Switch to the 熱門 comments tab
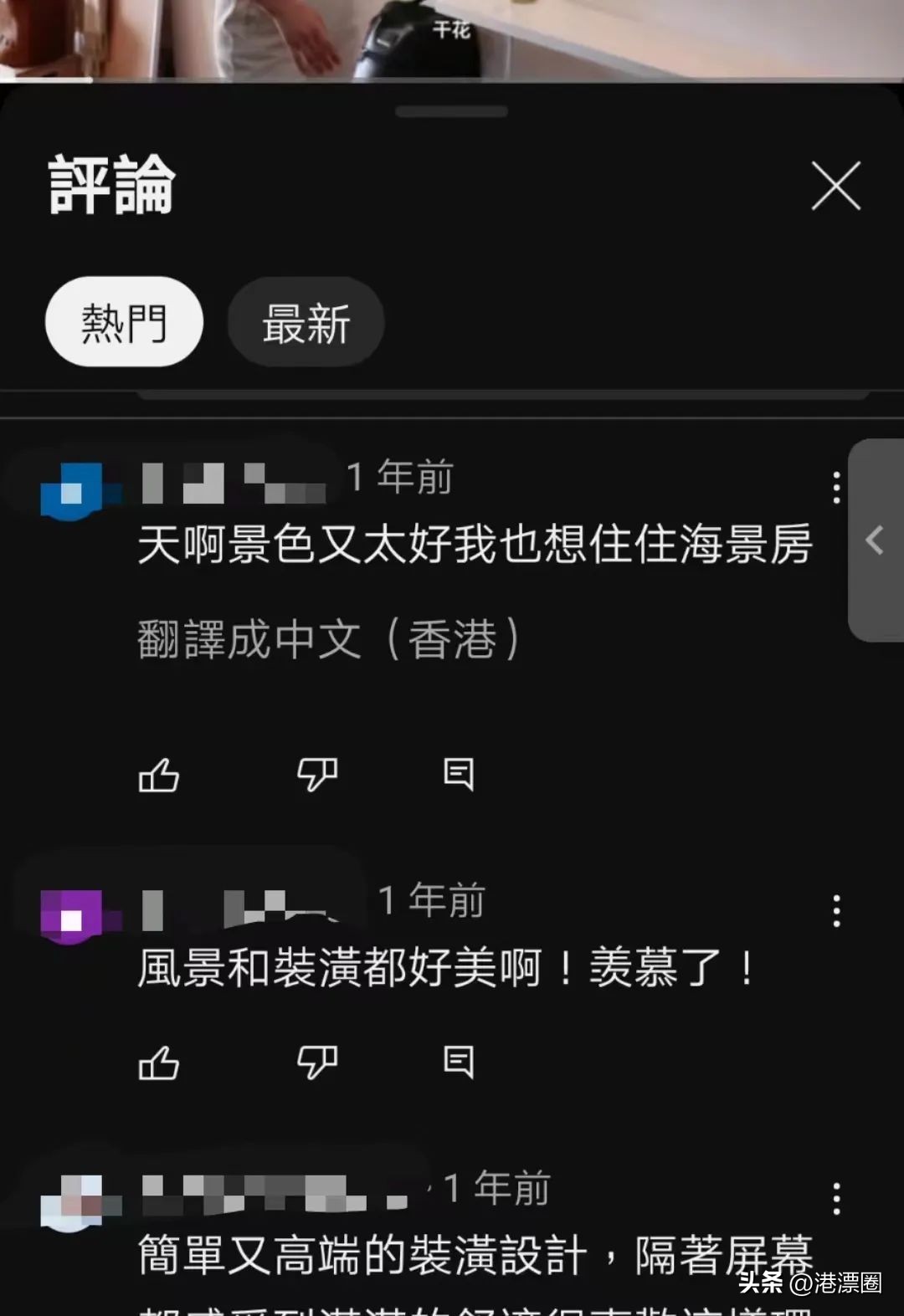904x1316 pixels. 122,321
